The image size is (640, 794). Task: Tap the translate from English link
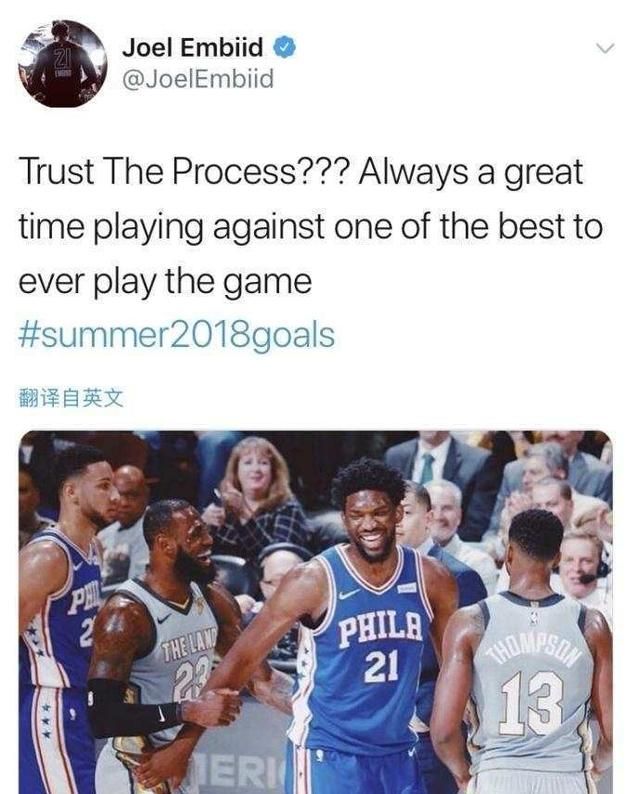pyautogui.click(x=72, y=398)
